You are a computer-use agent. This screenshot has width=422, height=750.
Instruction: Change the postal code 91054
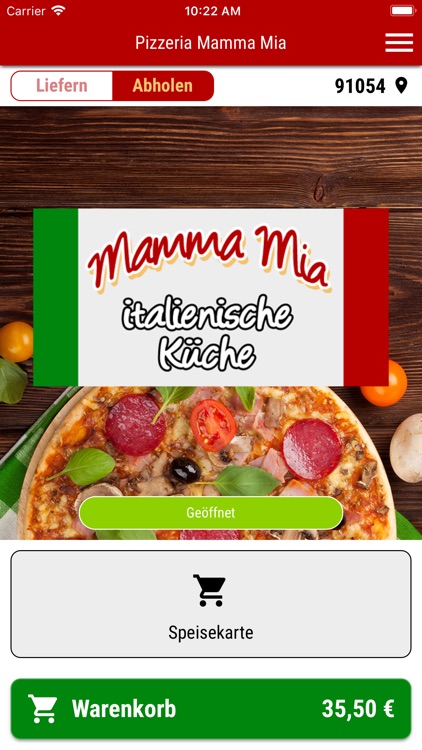[x=371, y=86]
